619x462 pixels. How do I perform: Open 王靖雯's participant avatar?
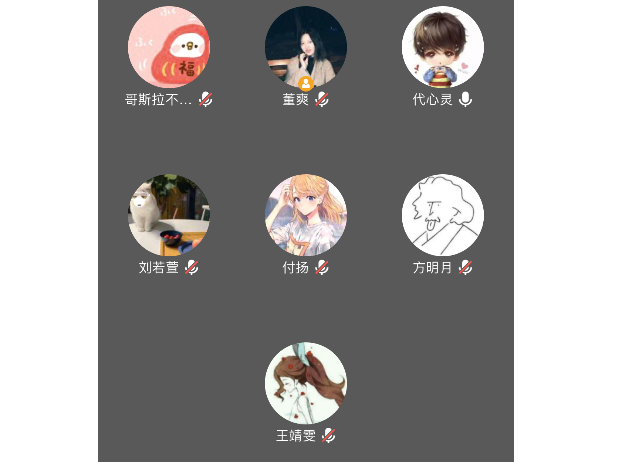pos(306,383)
